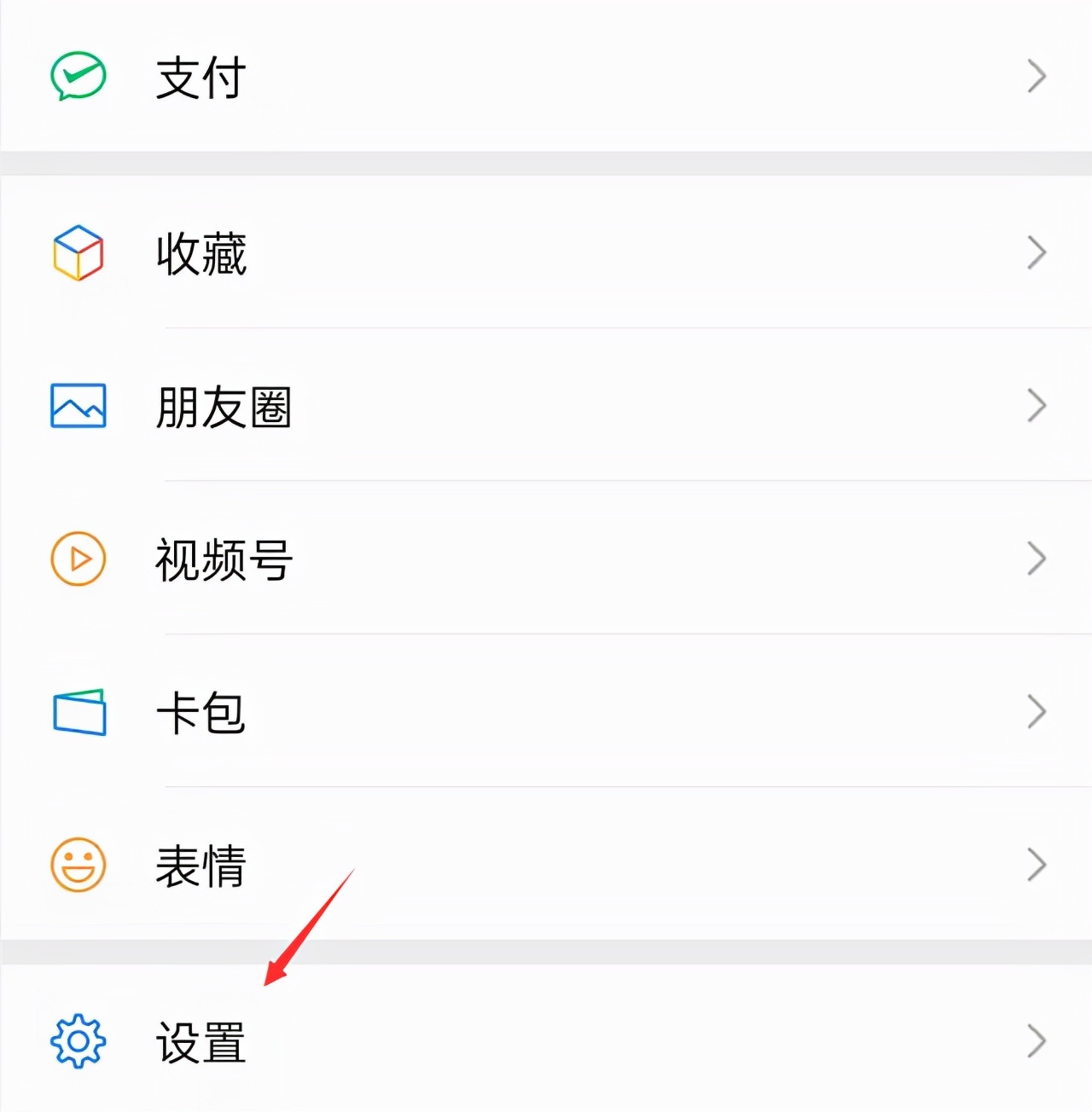Open 收藏 using the right-arrow chevron
This screenshot has height=1112, width=1092.
click(1036, 253)
